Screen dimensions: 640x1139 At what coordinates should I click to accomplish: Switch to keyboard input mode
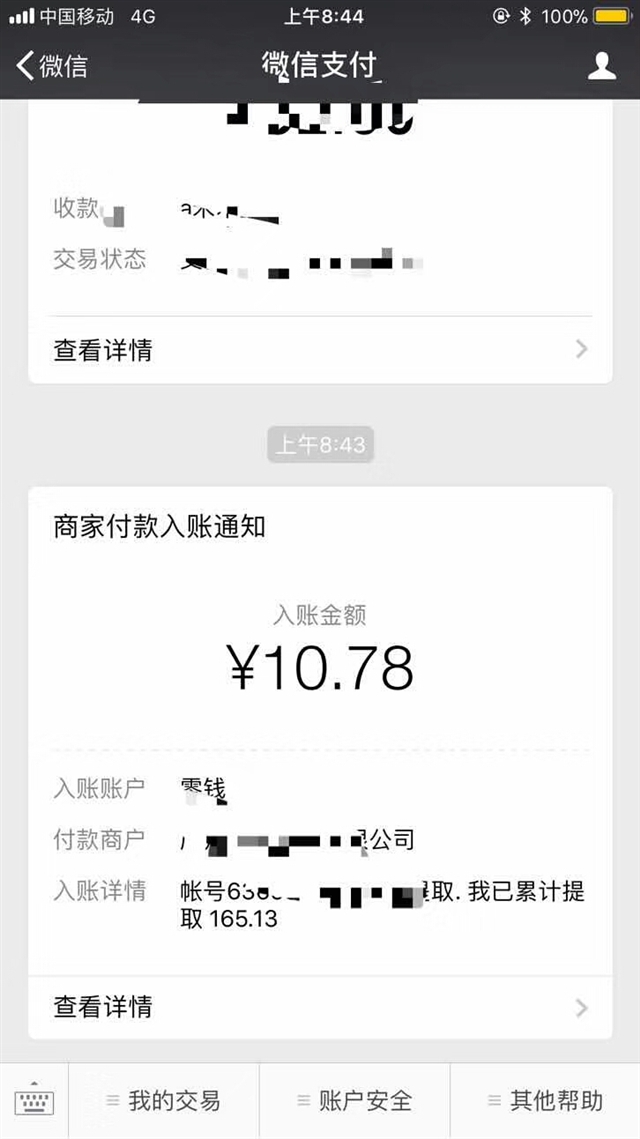[34, 1101]
